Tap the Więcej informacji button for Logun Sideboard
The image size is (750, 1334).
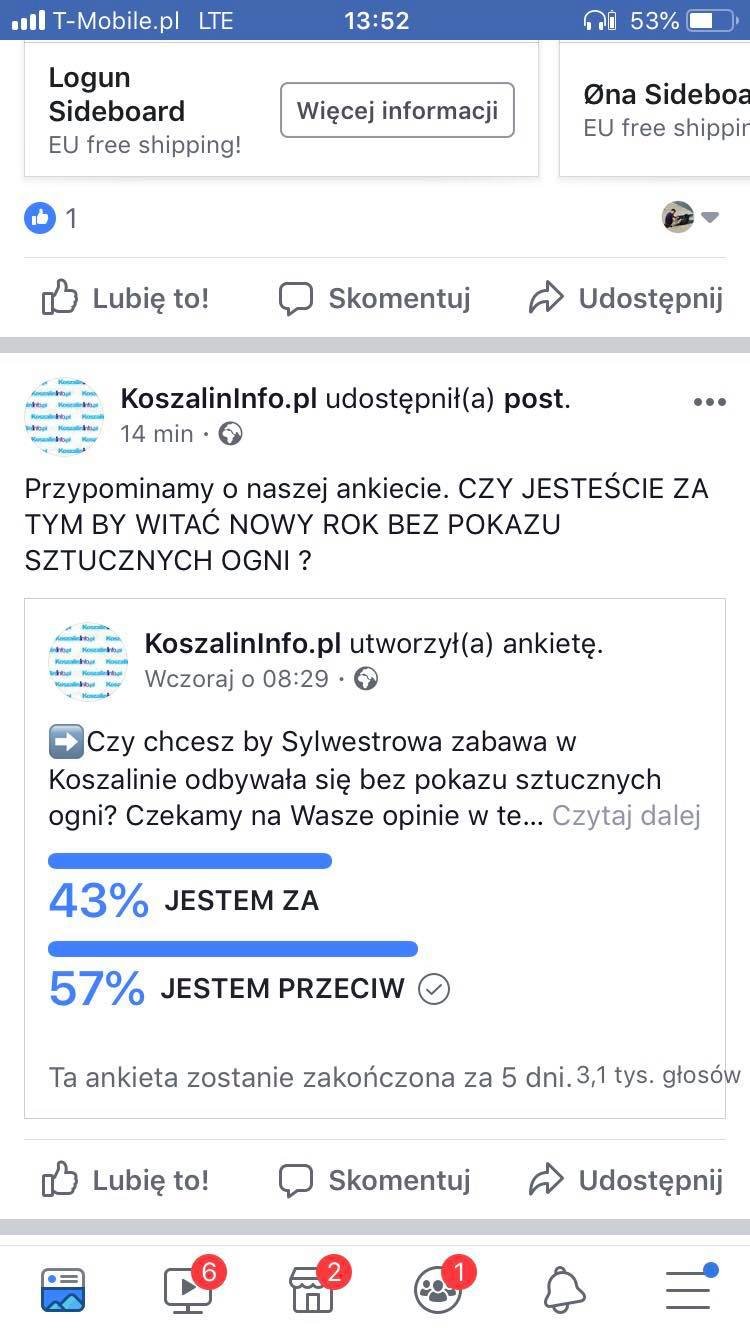tap(397, 110)
